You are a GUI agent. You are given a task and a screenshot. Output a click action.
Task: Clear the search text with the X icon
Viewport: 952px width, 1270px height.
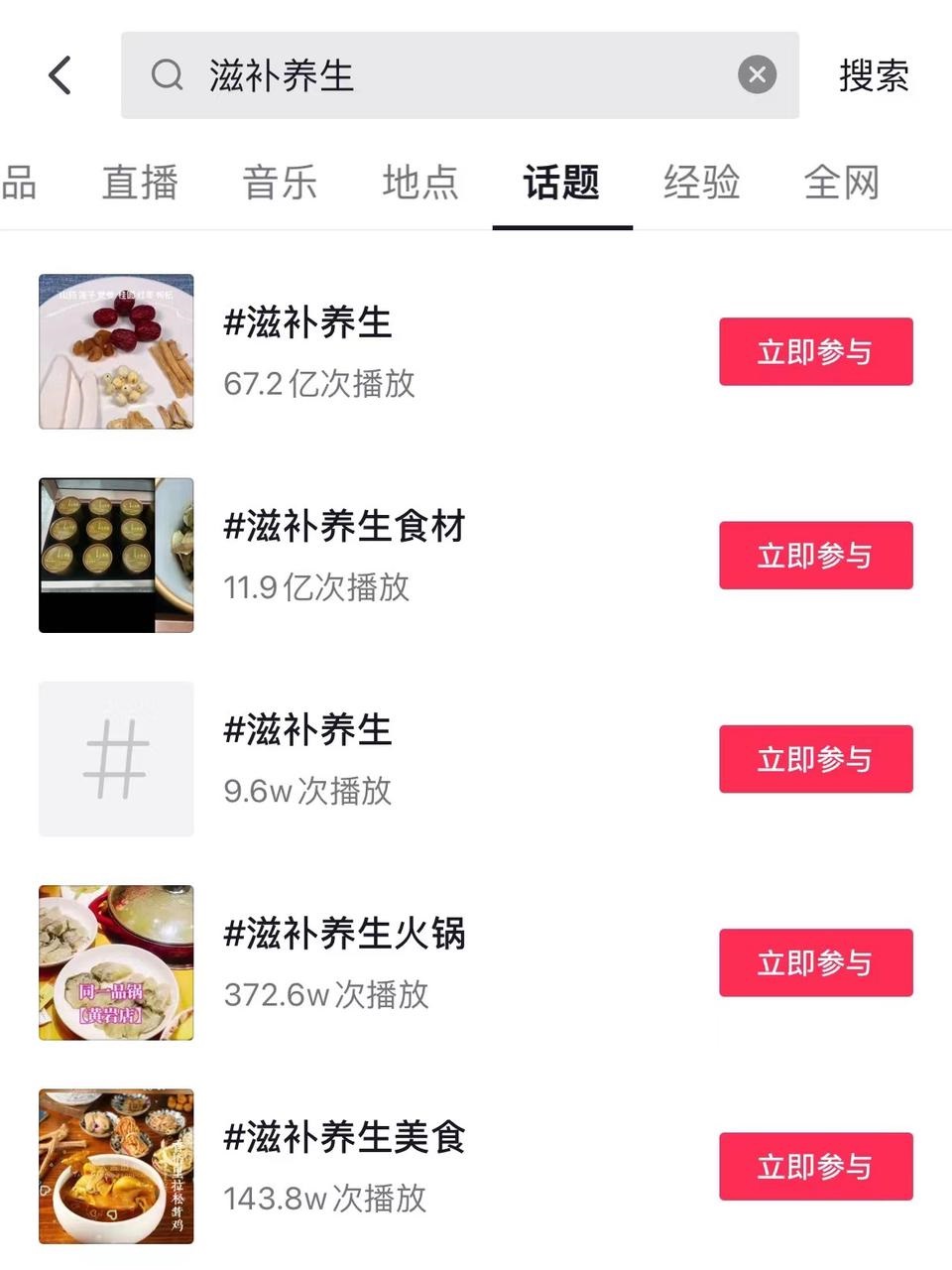(x=757, y=75)
